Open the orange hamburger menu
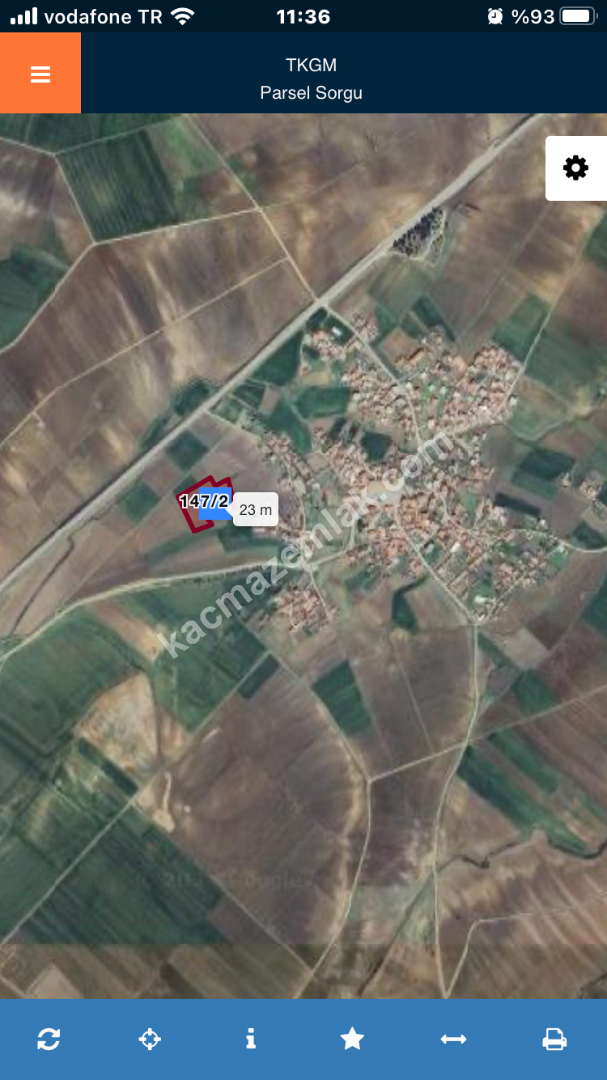Viewport: 607px width, 1080px height. pyautogui.click(x=40, y=74)
